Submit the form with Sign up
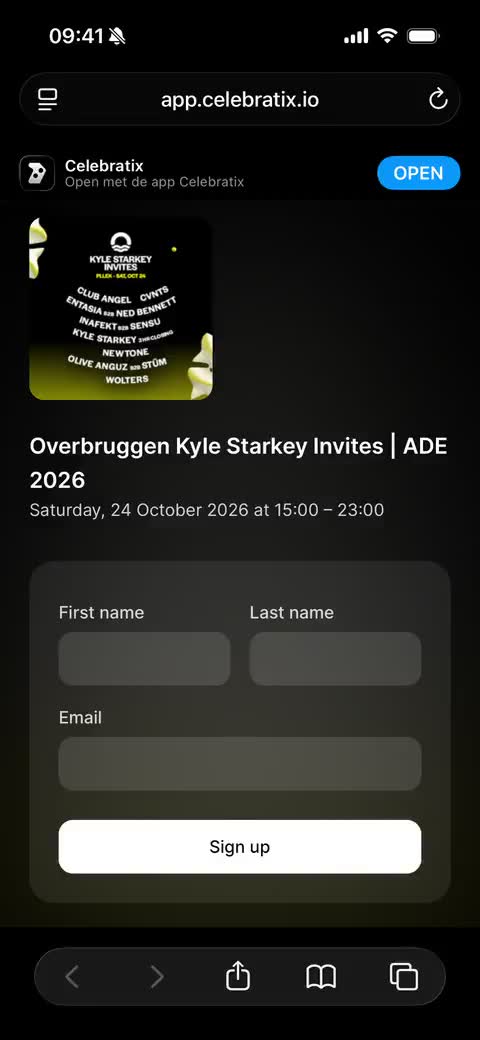The width and height of the screenshot is (480, 1040). coord(240,847)
